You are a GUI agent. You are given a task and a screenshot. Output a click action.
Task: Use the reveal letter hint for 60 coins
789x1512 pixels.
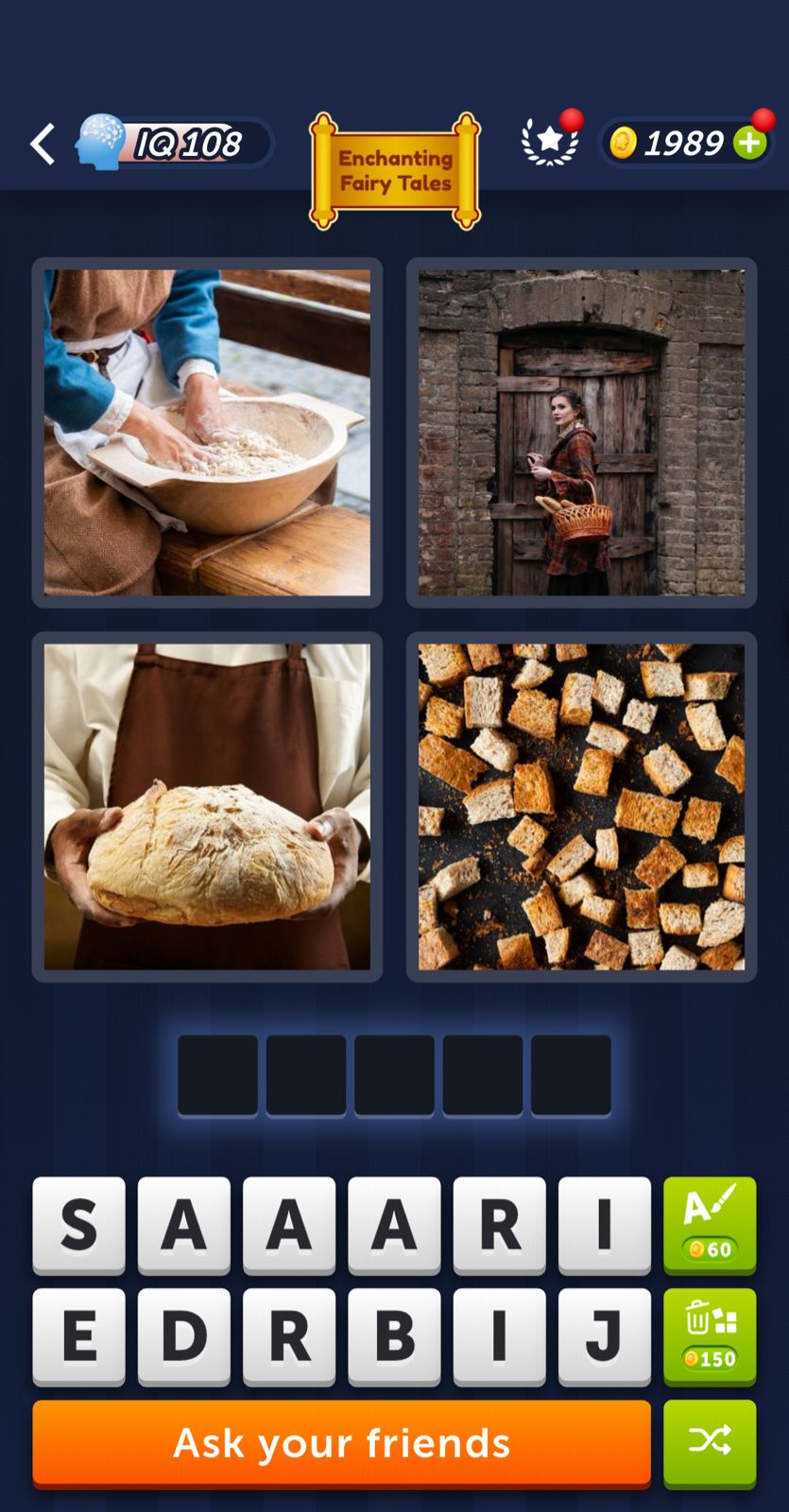pyautogui.click(x=710, y=1225)
